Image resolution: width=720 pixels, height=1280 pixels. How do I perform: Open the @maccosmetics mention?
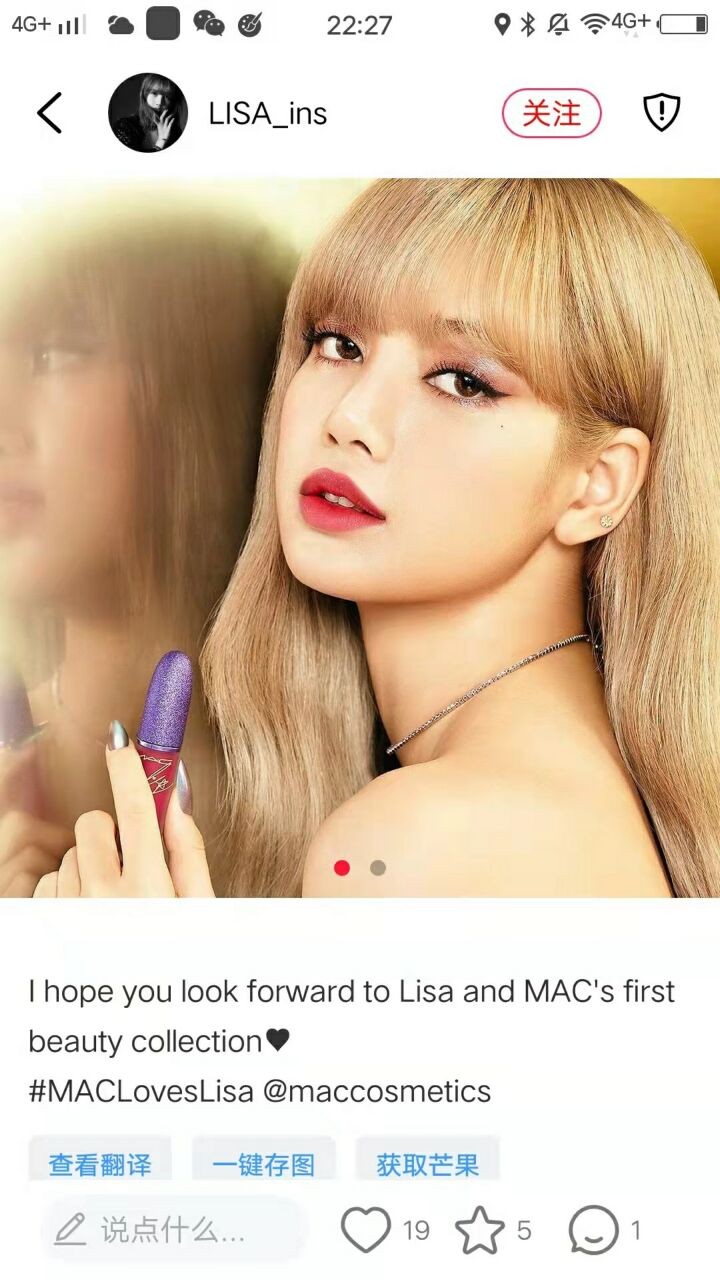(377, 1091)
